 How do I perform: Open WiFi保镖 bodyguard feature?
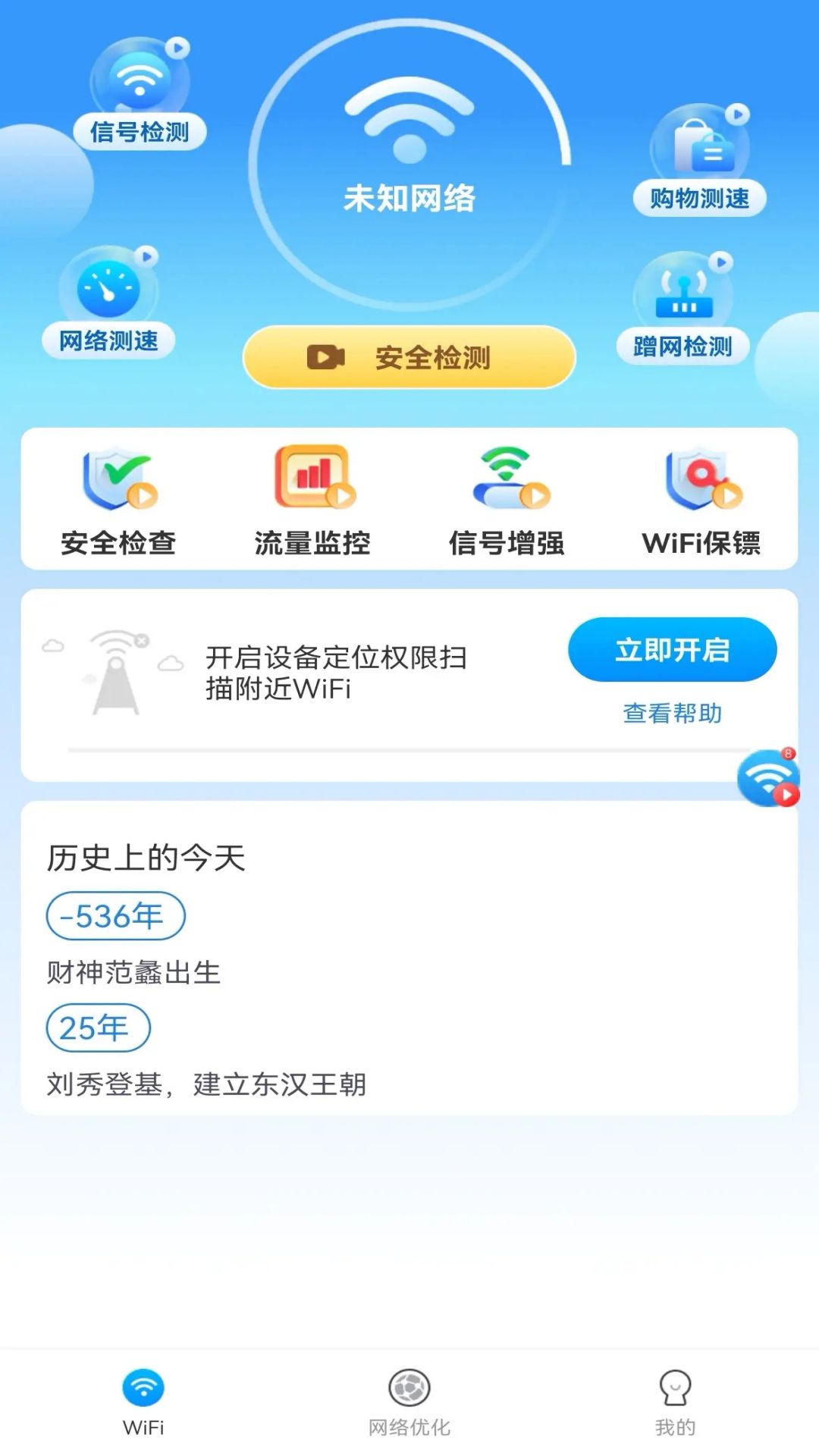point(701,500)
